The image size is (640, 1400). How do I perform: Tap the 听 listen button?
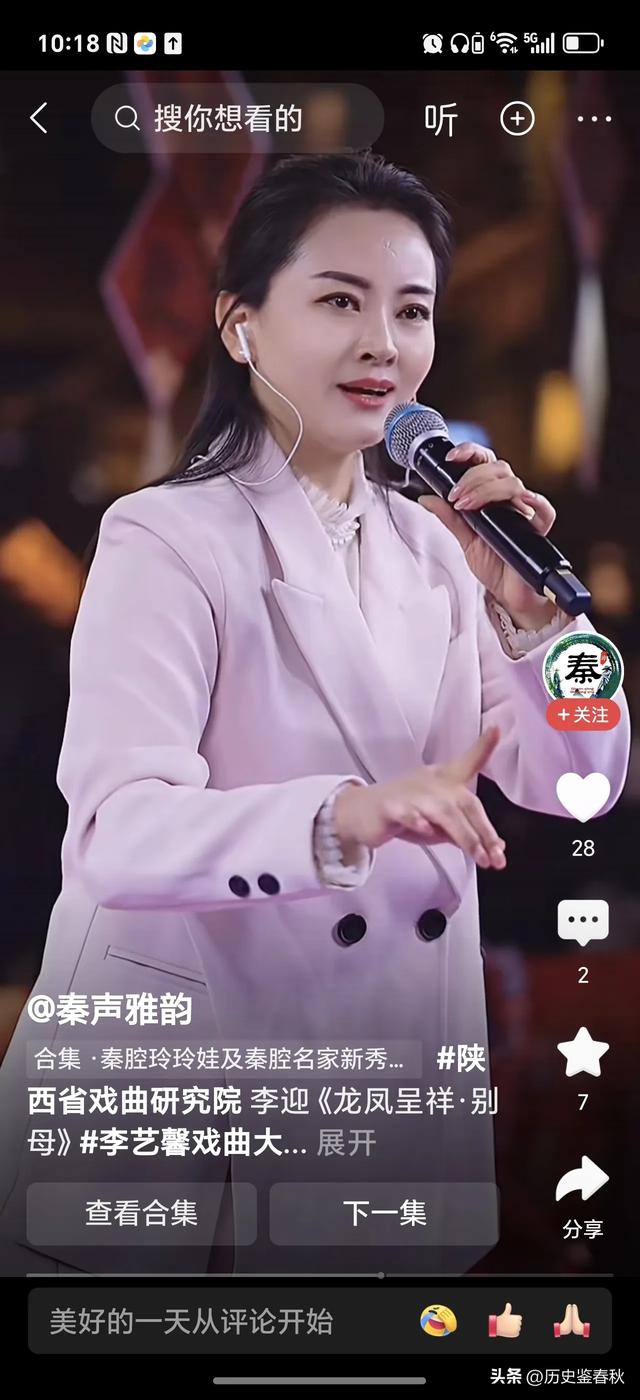441,119
